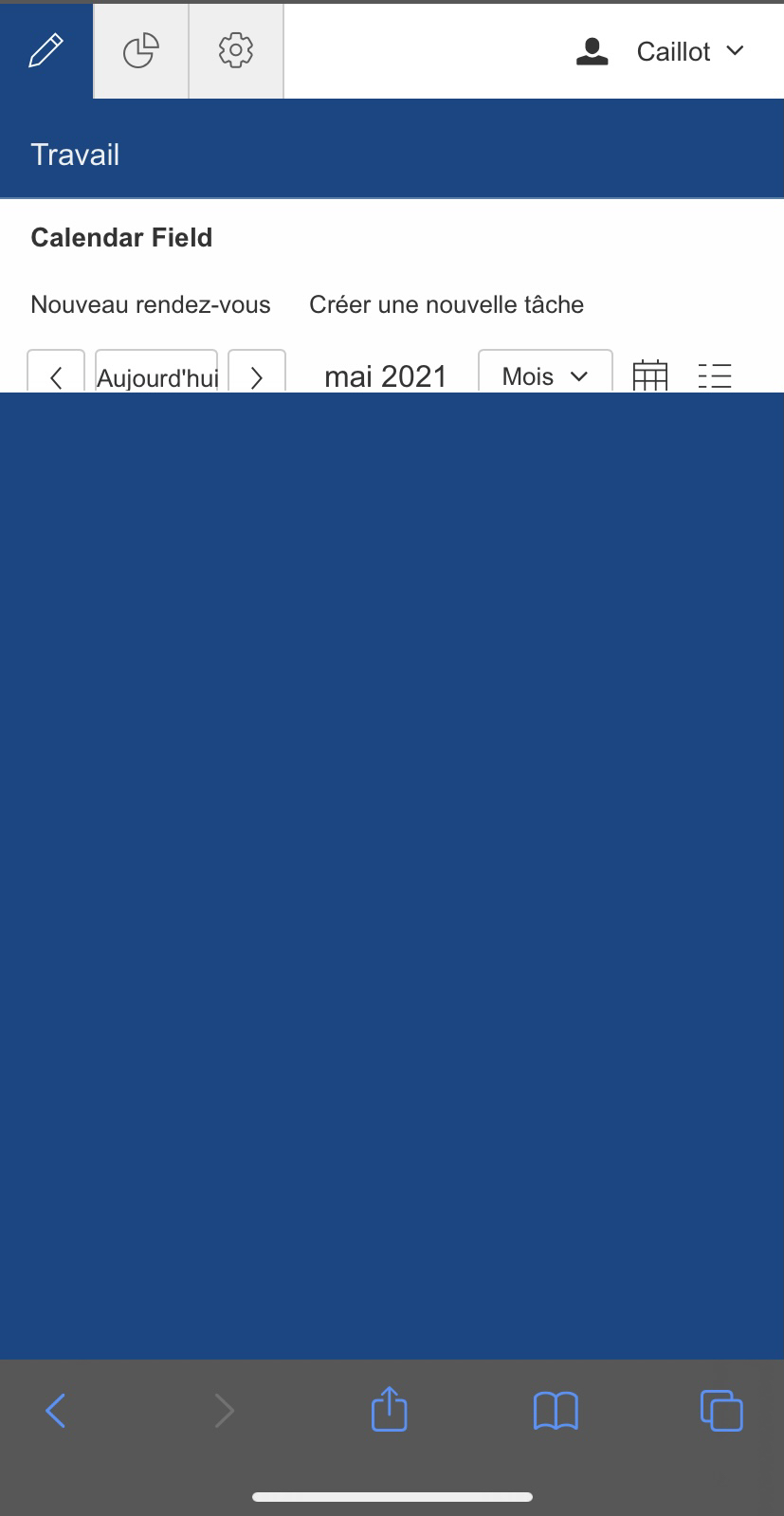The width and height of the screenshot is (784, 1516).
Task: Tap Nouveau rendez-vous link
Action: pos(151,304)
